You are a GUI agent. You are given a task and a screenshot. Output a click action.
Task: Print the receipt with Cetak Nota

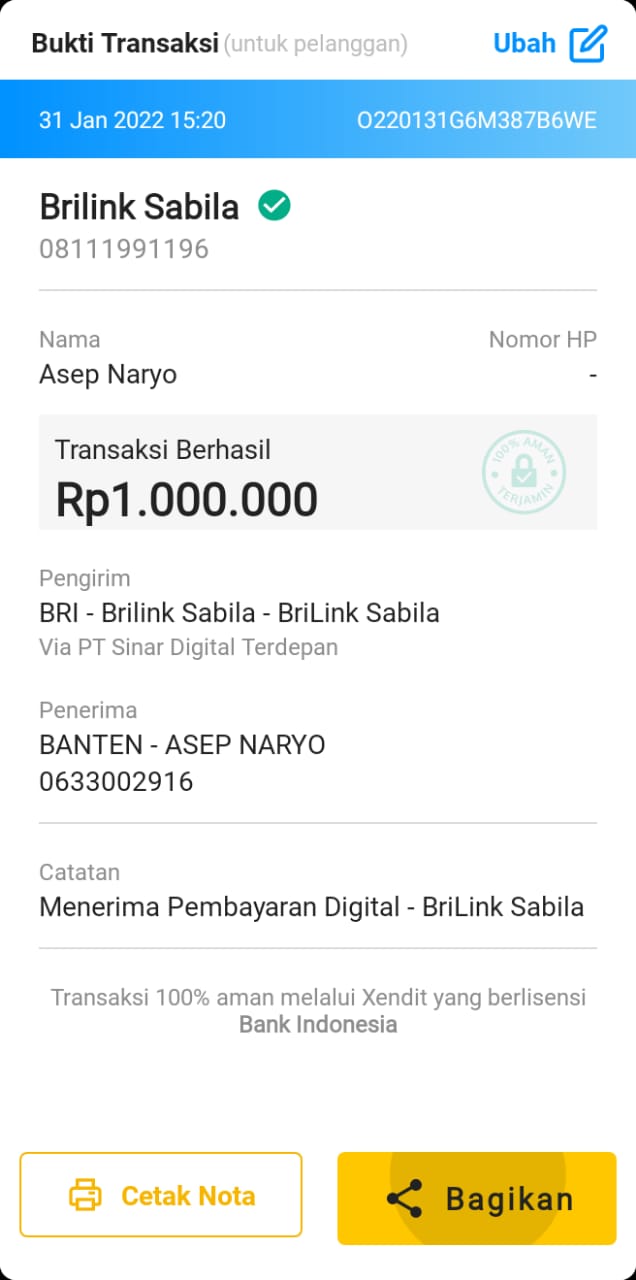(161, 1195)
